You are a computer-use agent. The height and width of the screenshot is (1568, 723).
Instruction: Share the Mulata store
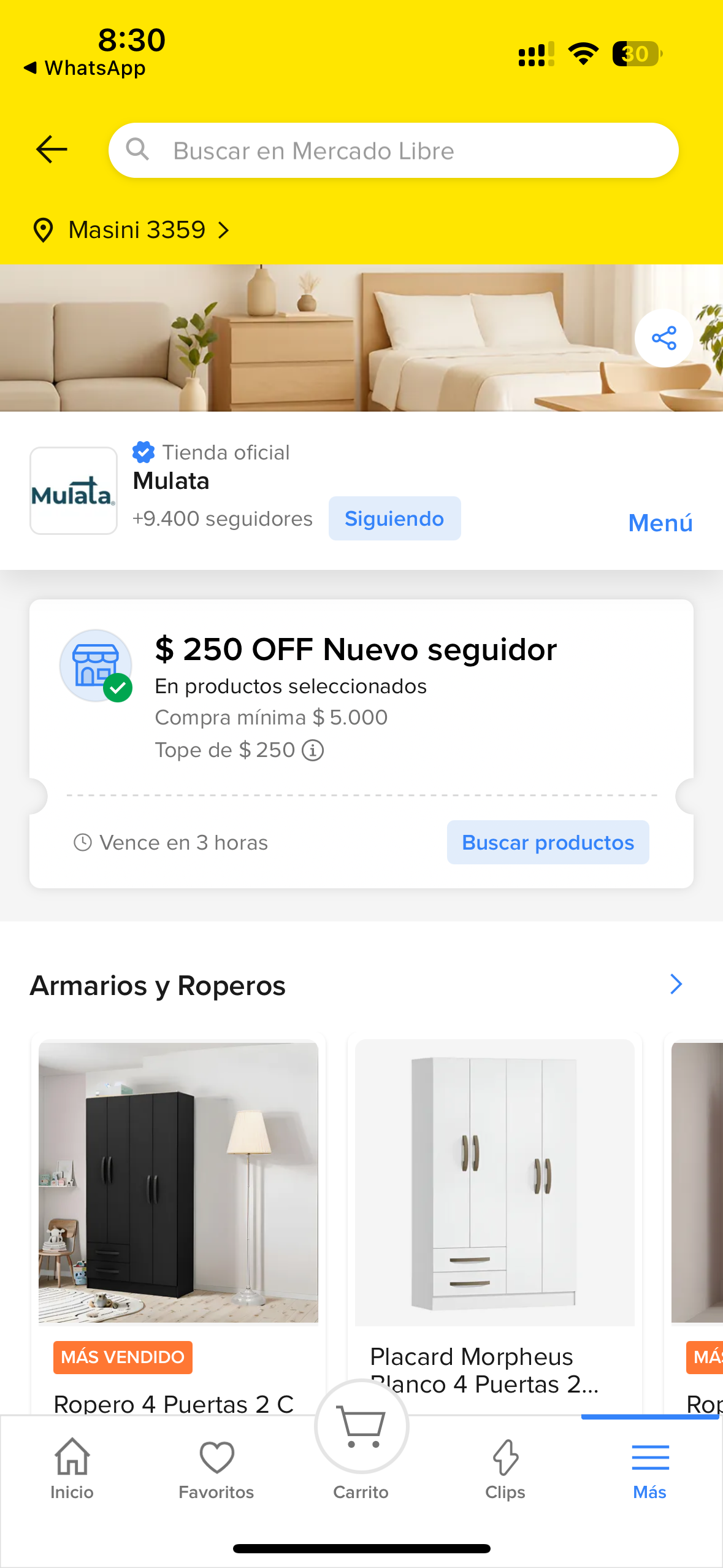click(664, 338)
